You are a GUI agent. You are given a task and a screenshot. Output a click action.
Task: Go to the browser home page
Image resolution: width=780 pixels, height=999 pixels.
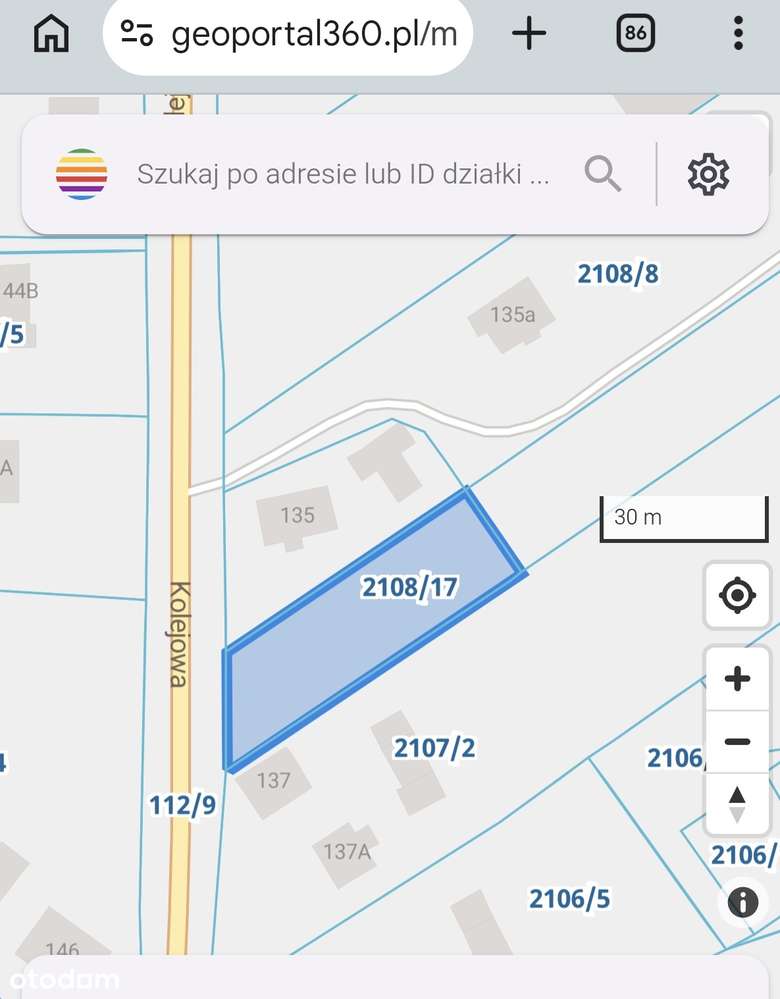(x=52, y=35)
